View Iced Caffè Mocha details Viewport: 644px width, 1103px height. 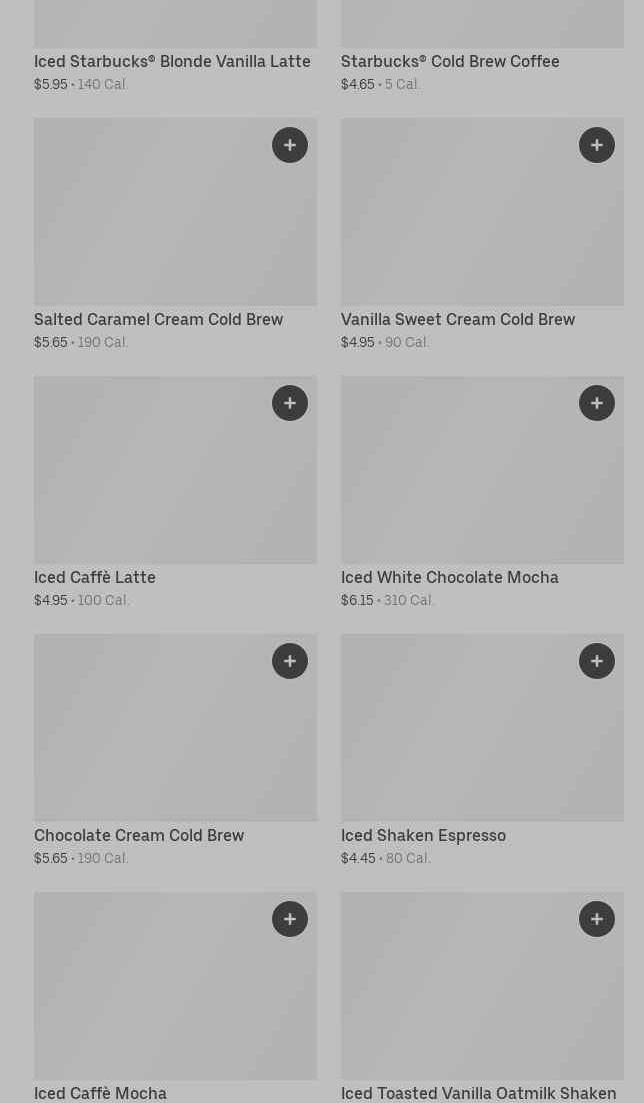tap(100, 1093)
